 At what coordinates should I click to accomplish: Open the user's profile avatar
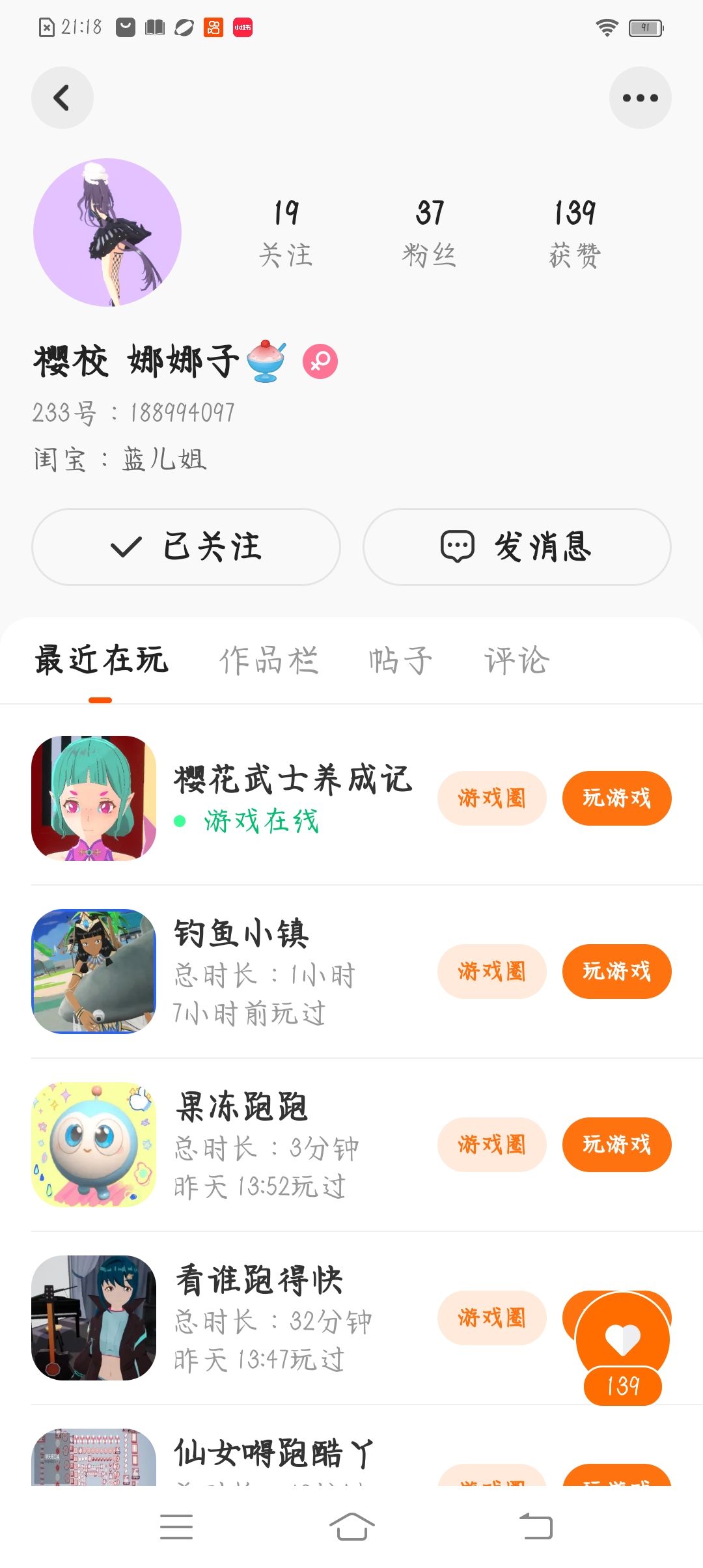(107, 232)
